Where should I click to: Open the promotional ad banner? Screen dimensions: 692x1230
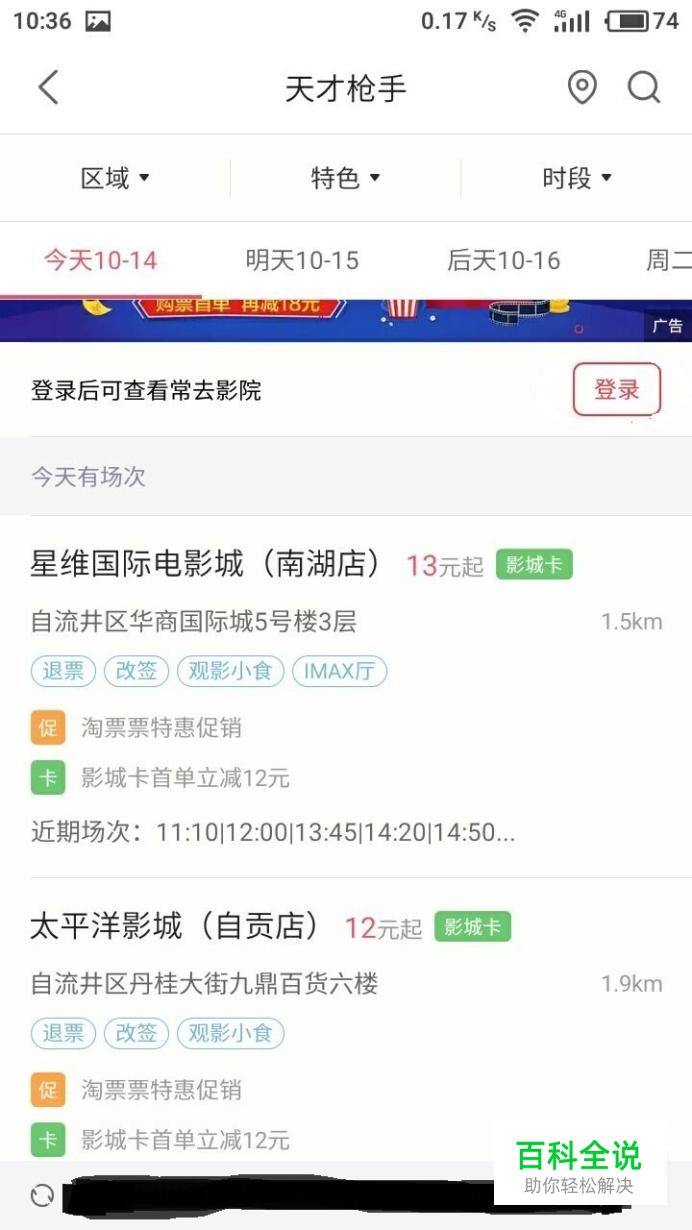346,320
